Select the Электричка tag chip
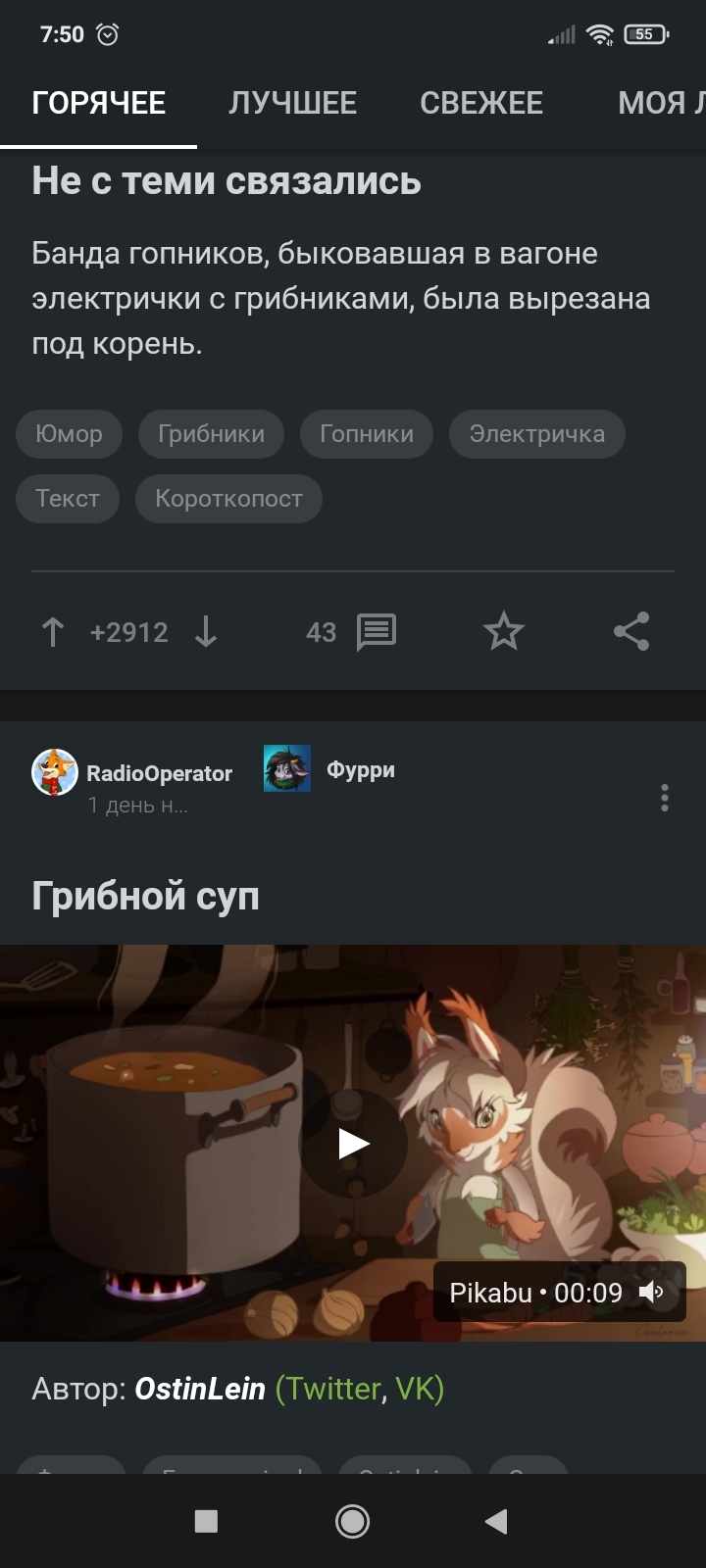706x1568 pixels. point(536,434)
